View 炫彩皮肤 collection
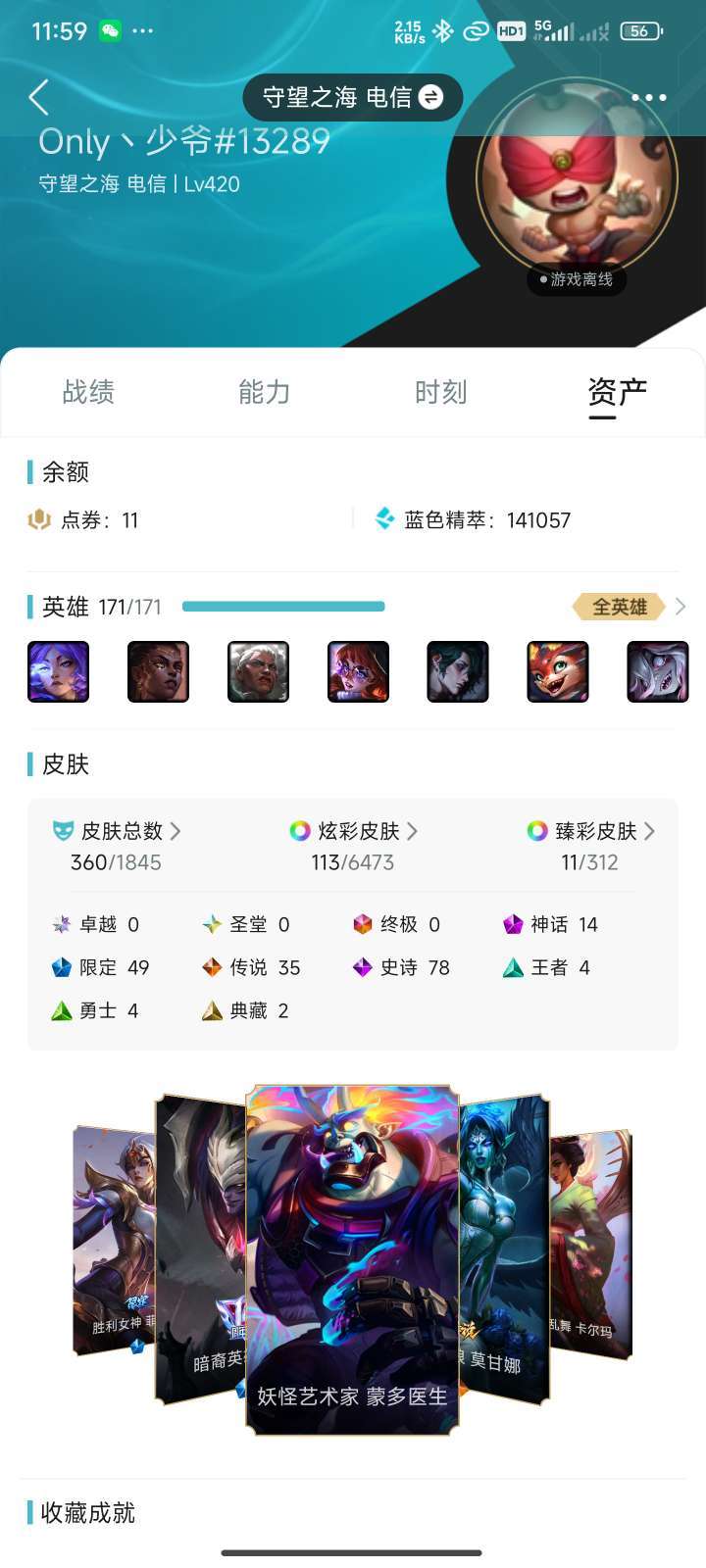706x1568 pixels. coord(353,831)
